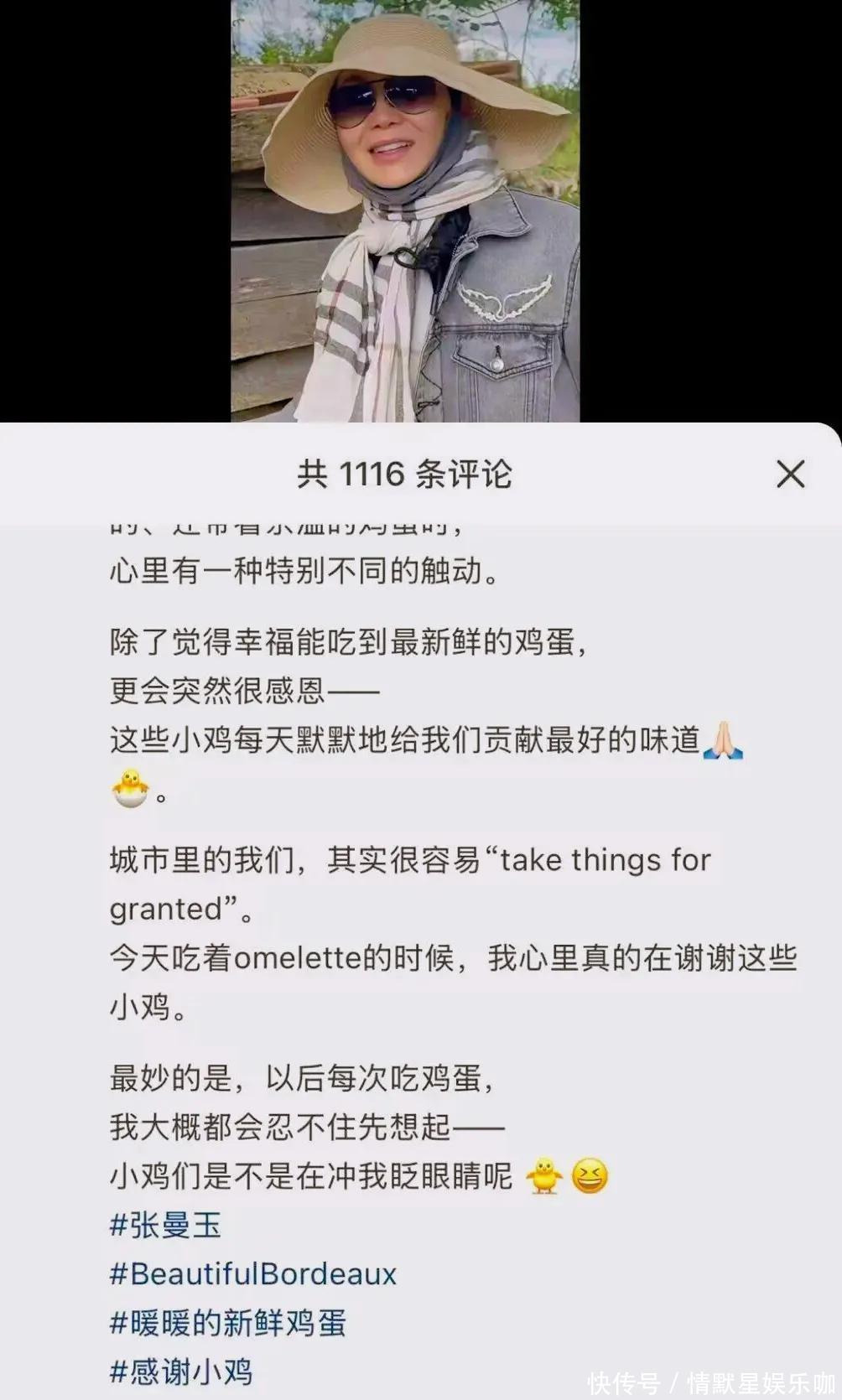
Task: Open the #暖暖的新鲜鸡蛋 hashtag
Action: tap(227, 1323)
